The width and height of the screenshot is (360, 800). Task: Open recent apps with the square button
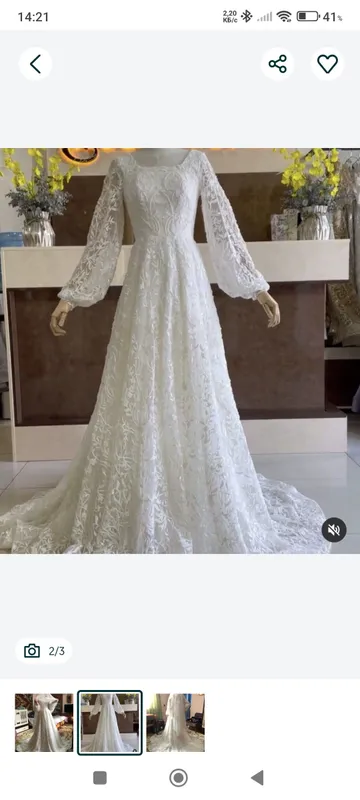[100, 778]
